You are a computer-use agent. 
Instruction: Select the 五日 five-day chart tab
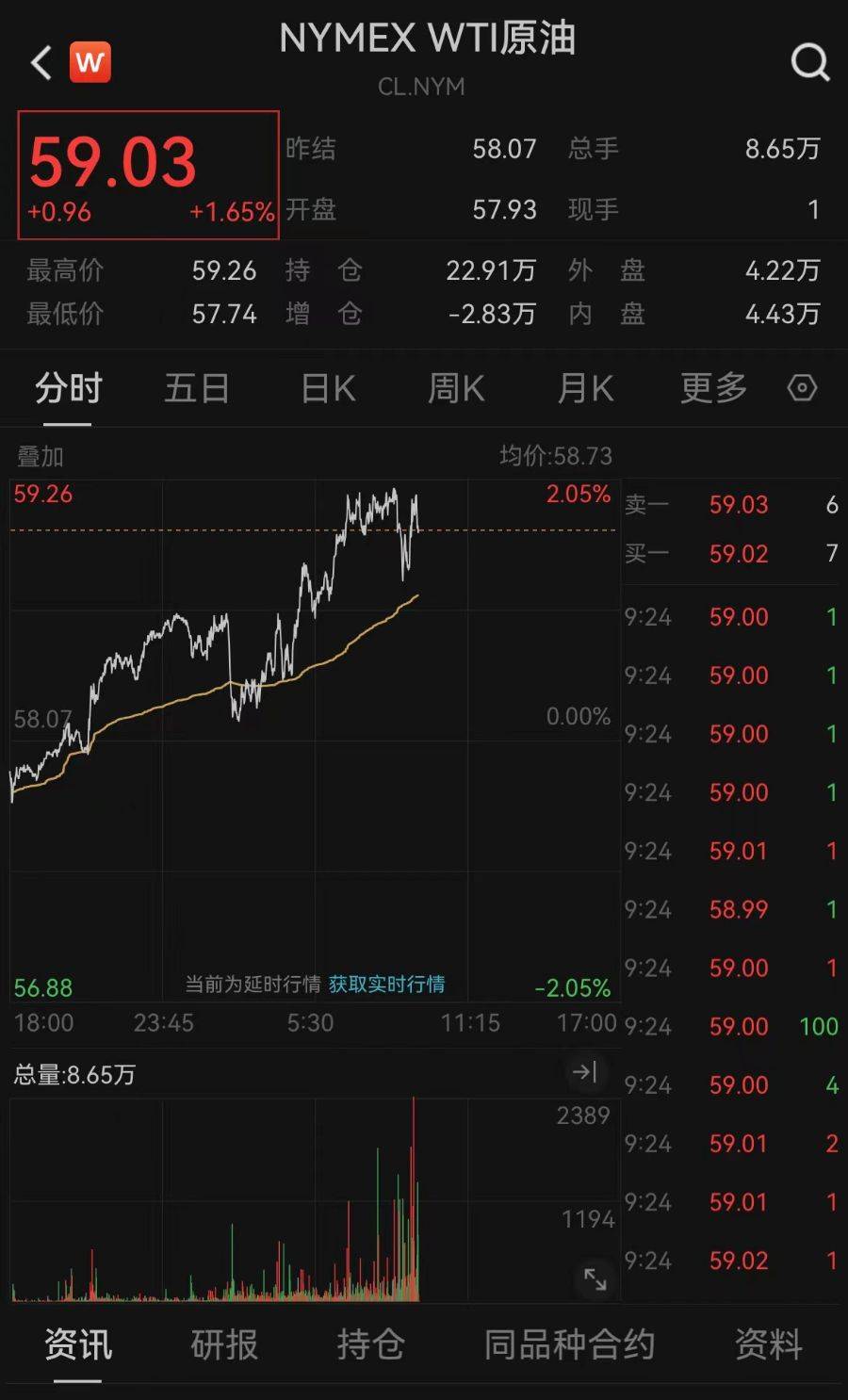point(196,388)
